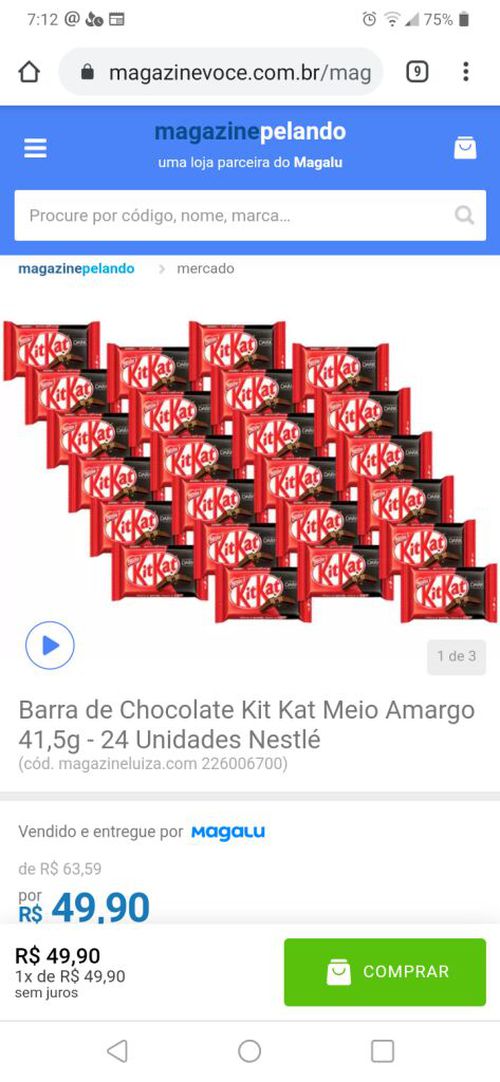Open the browser tab switcher
This screenshot has width=500, height=1082.
click(x=417, y=72)
